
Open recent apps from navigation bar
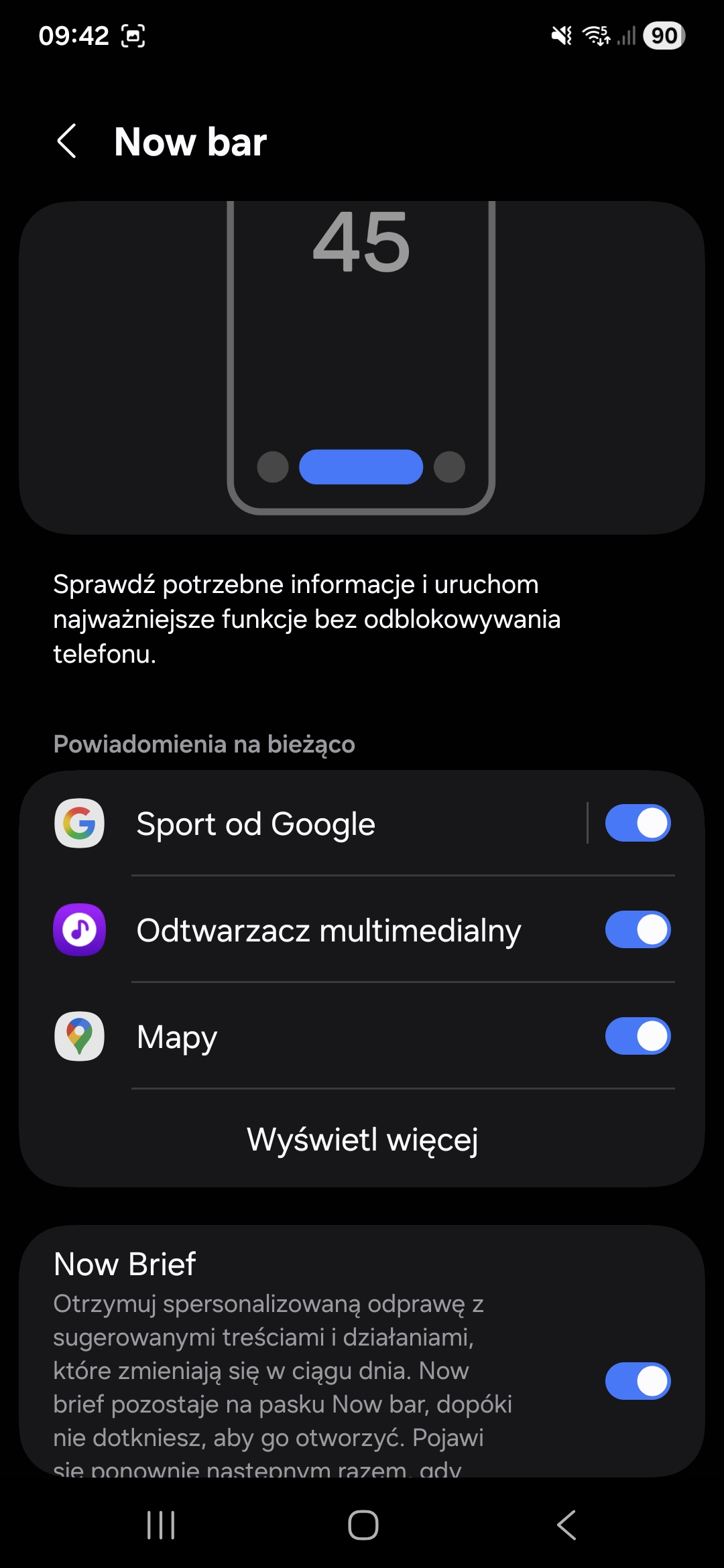pyautogui.click(x=161, y=1526)
